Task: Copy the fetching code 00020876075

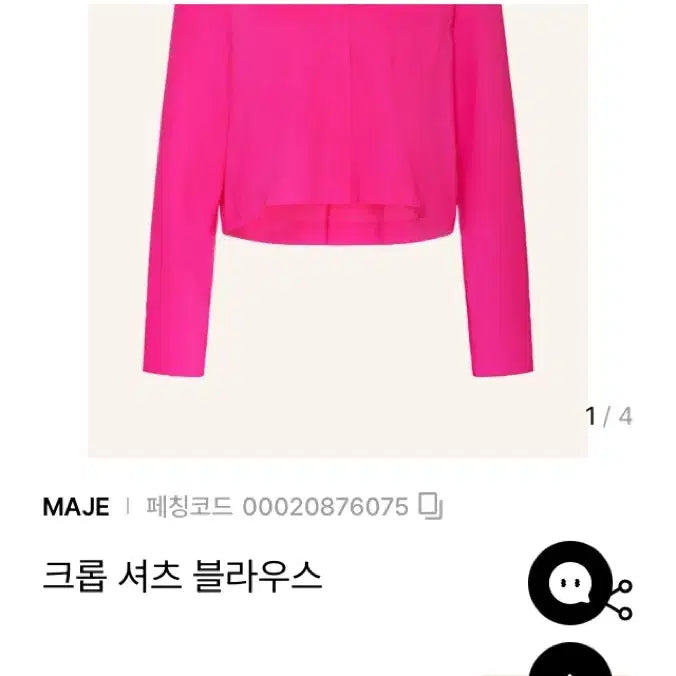Action: 431,507
